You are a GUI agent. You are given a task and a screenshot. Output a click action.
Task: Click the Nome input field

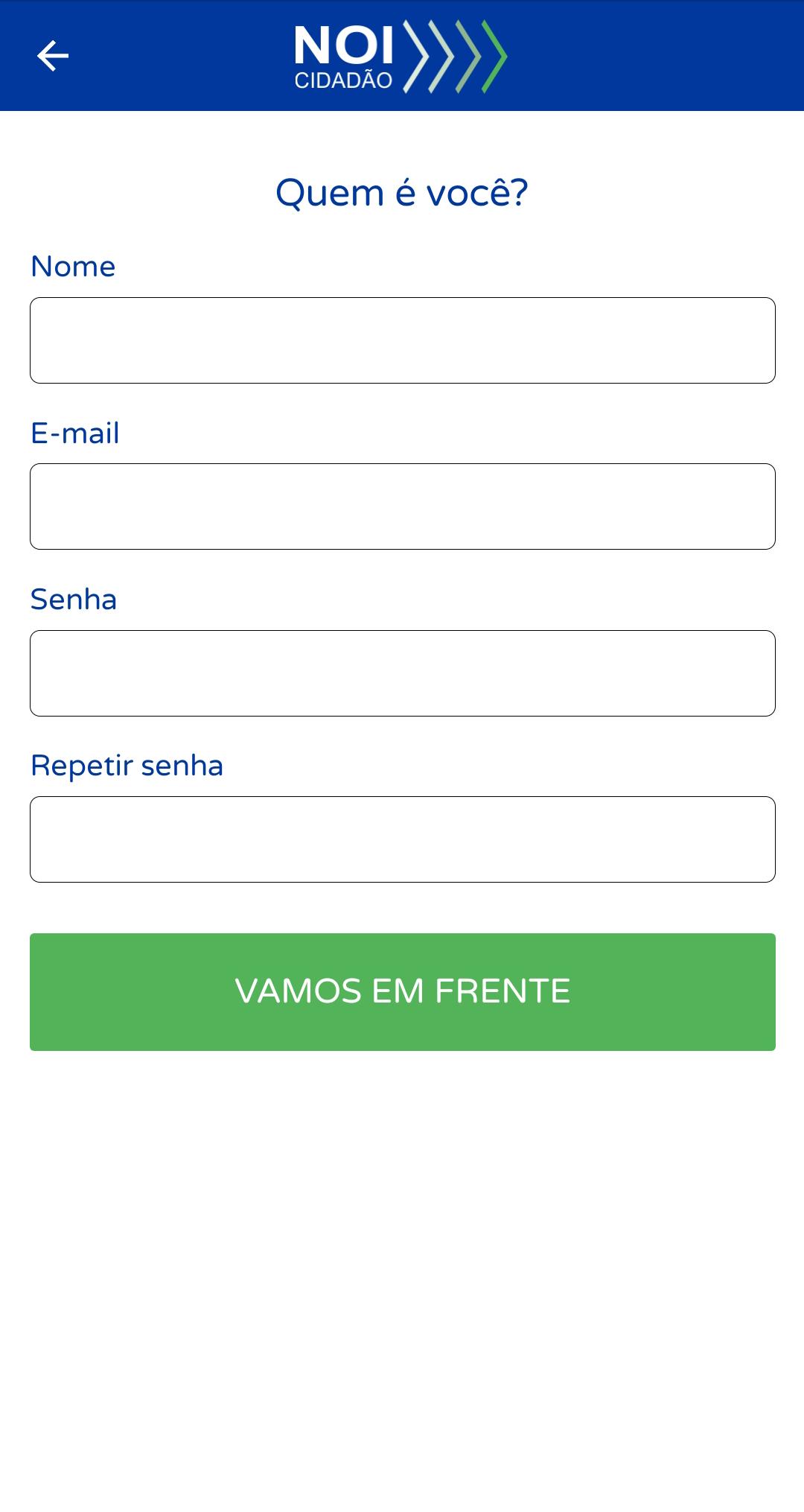[402, 339]
